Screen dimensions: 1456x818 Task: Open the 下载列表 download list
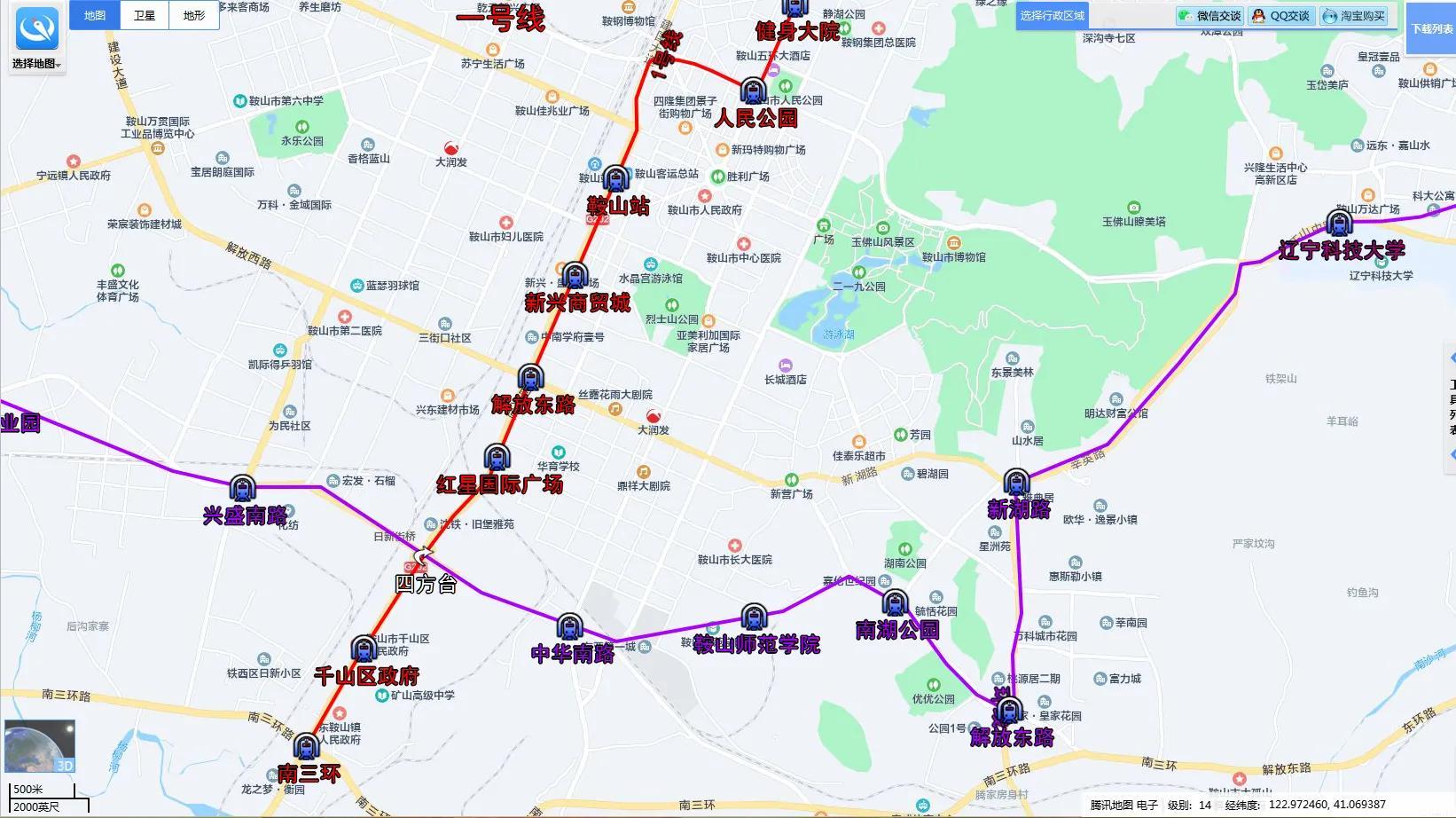coord(1431,28)
